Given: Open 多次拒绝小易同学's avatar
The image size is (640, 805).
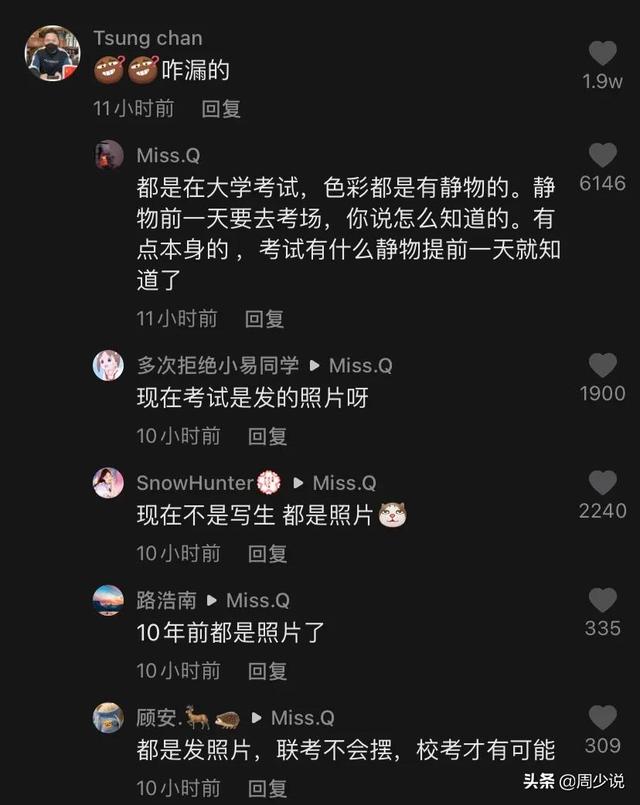Looking at the screenshot, I should pos(109,365).
